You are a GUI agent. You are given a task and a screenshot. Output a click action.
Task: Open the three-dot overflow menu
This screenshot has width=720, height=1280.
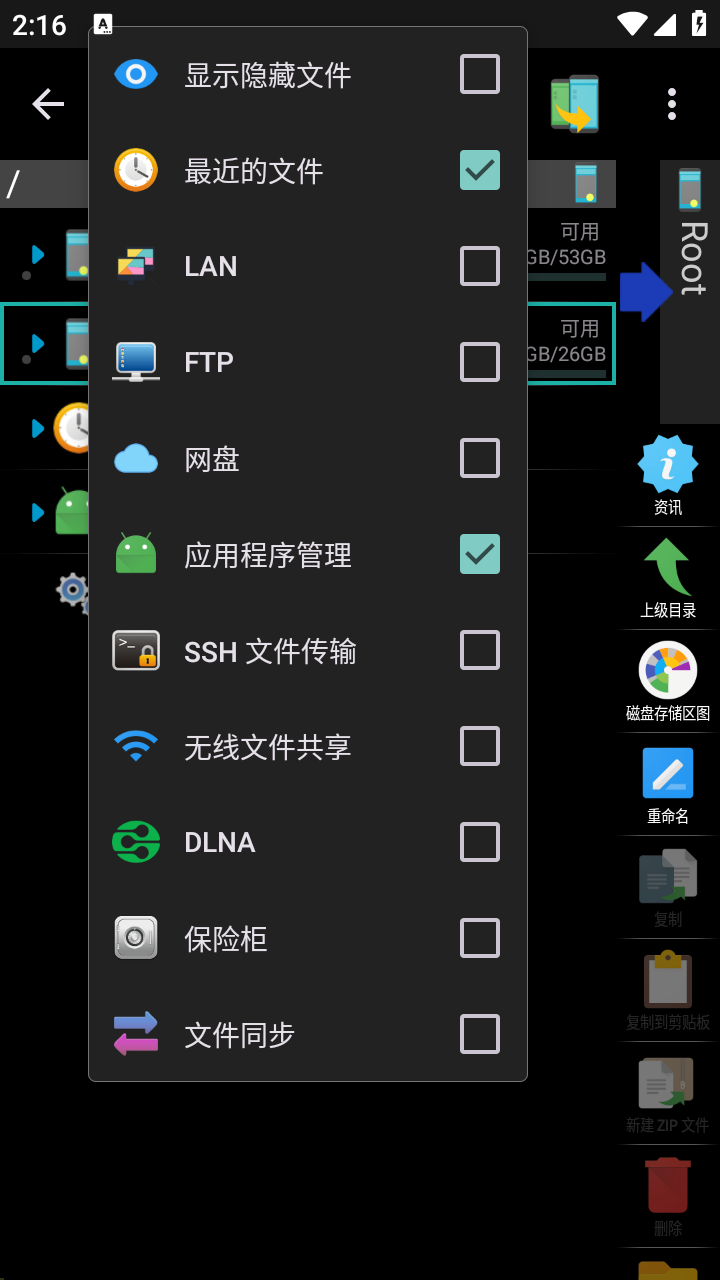tap(672, 103)
